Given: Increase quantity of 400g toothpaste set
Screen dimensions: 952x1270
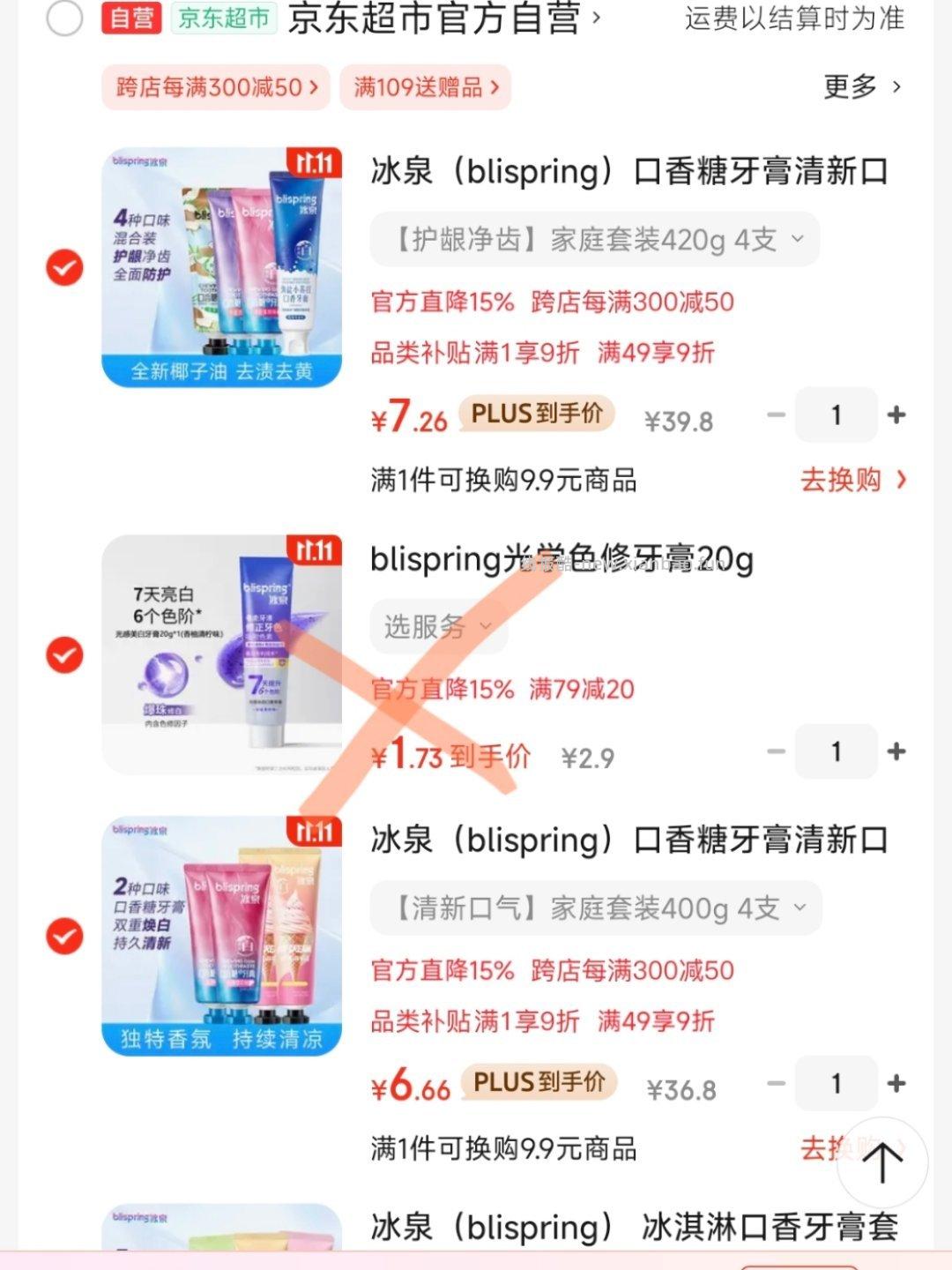Looking at the screenshot, I should (x=896, y=1083).
